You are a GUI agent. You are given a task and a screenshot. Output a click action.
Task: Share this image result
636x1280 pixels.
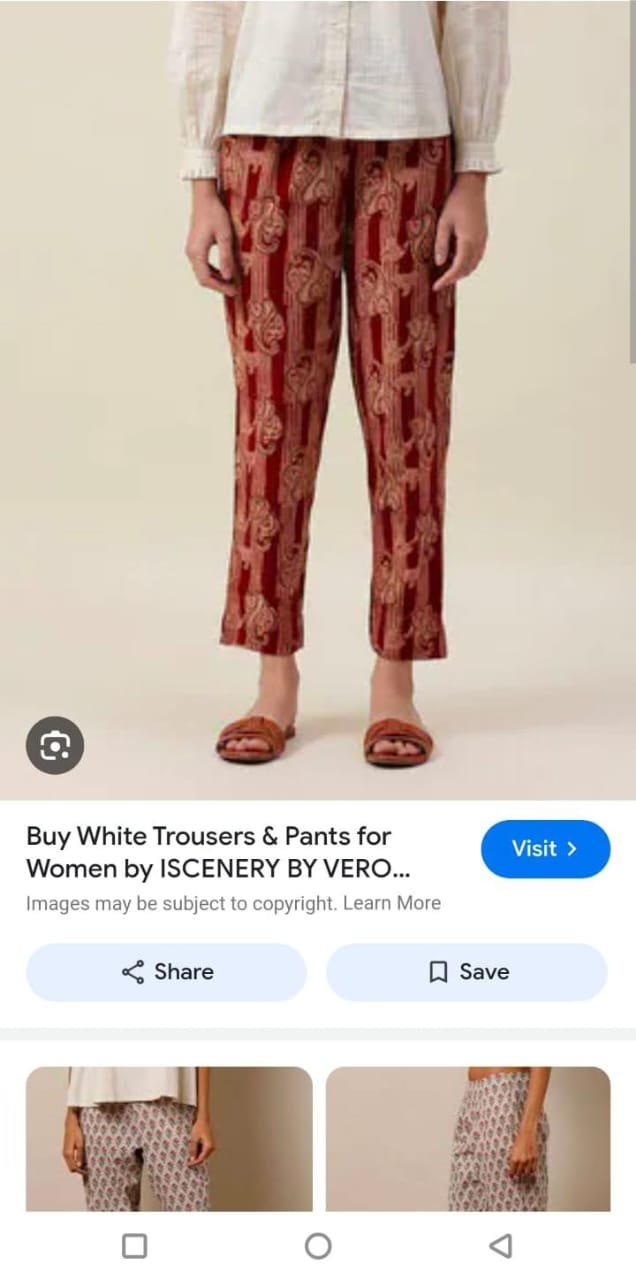point(166,972)
